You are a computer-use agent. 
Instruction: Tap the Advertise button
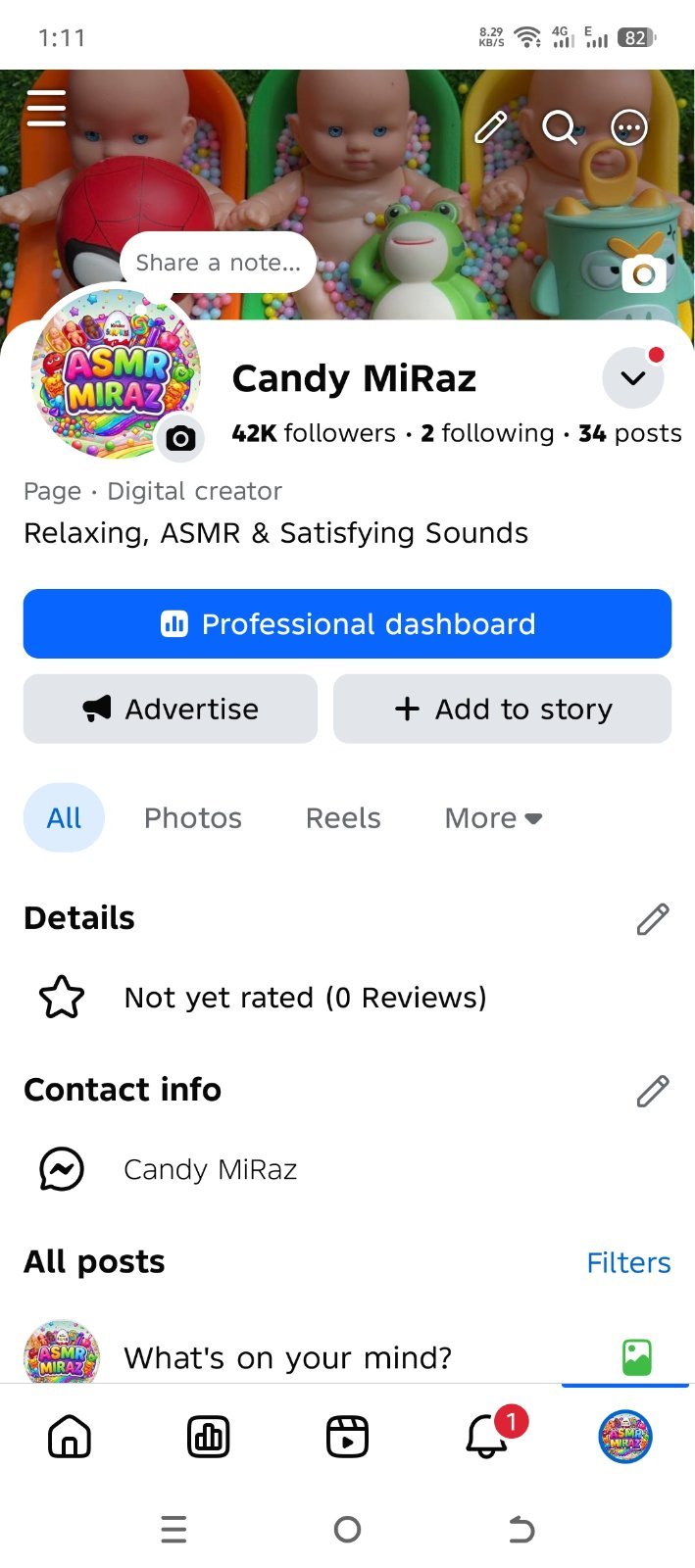[x=171, y=709]
